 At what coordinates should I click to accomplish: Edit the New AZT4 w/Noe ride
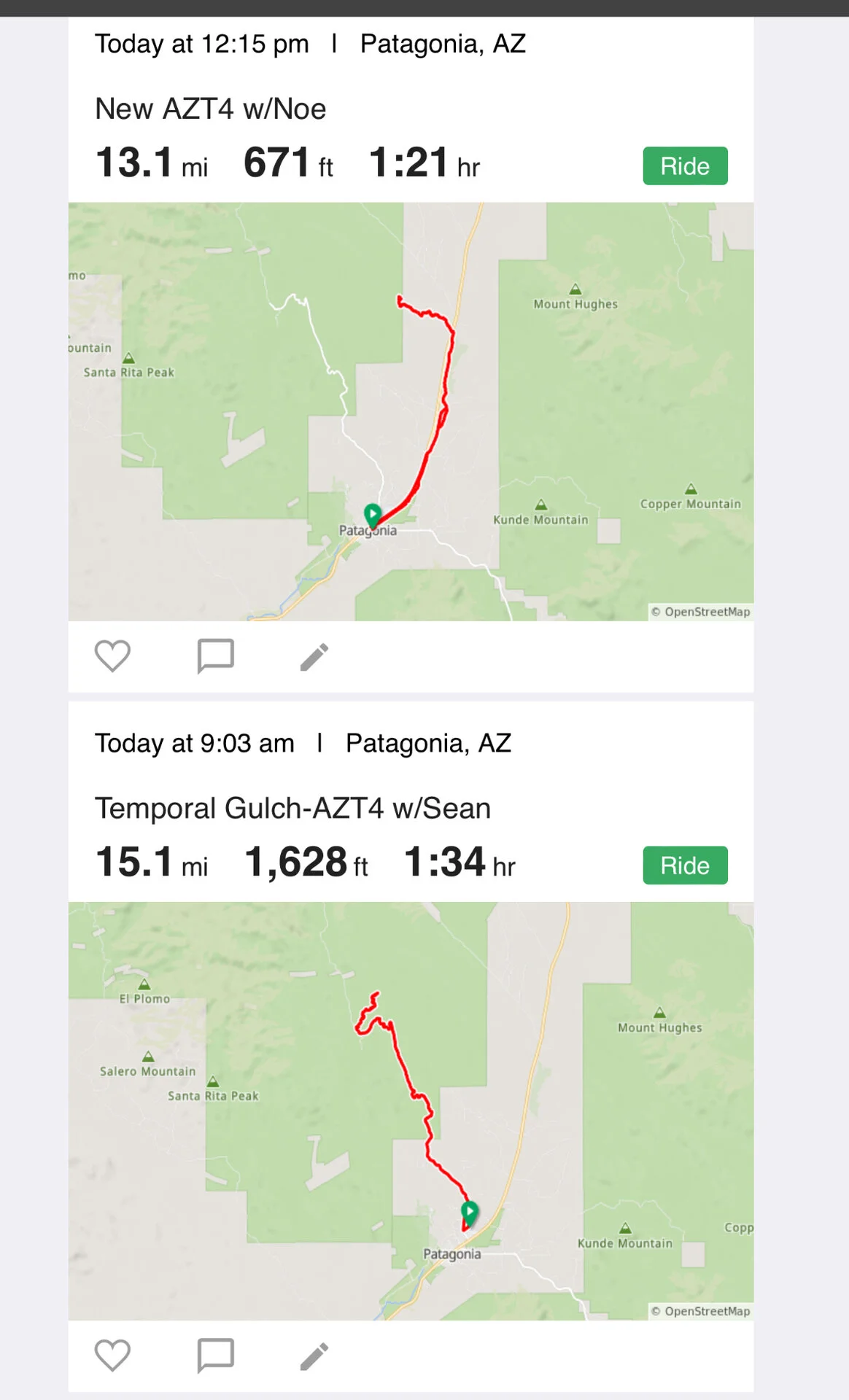point(314,657)
